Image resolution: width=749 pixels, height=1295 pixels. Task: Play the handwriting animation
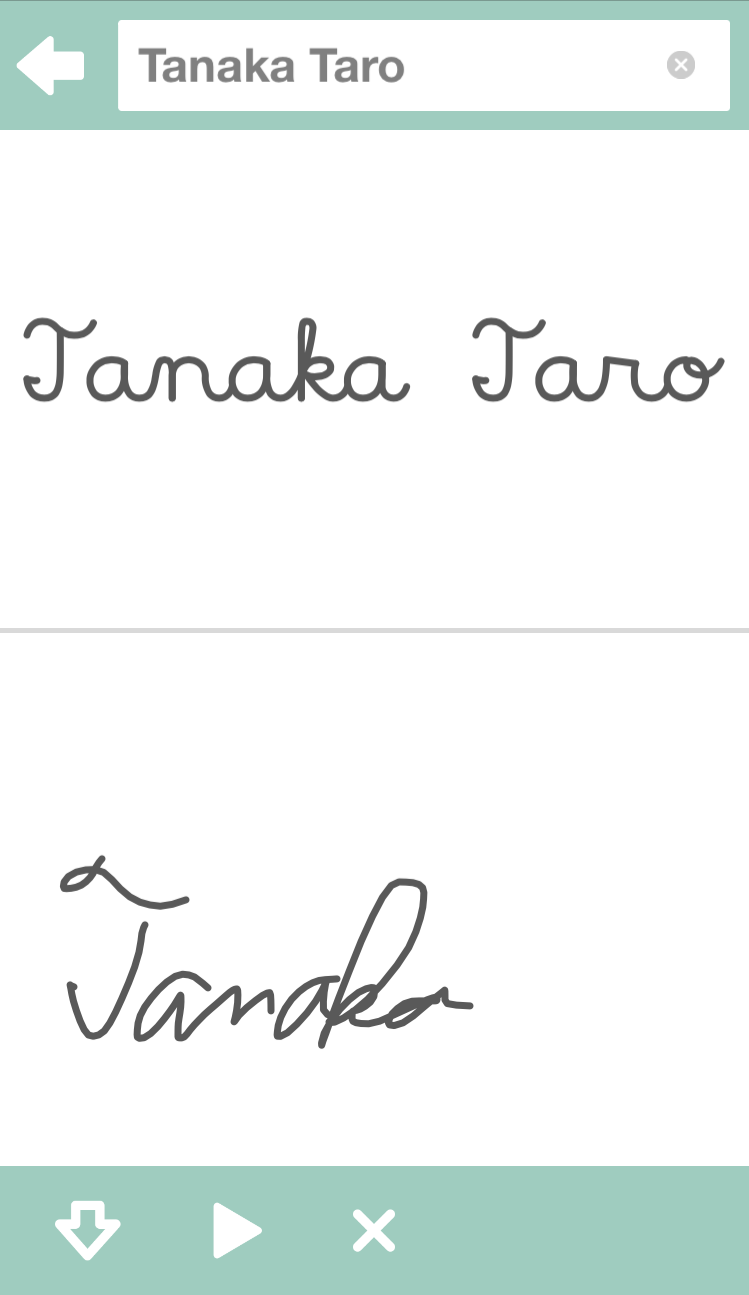coord(237,1230)
